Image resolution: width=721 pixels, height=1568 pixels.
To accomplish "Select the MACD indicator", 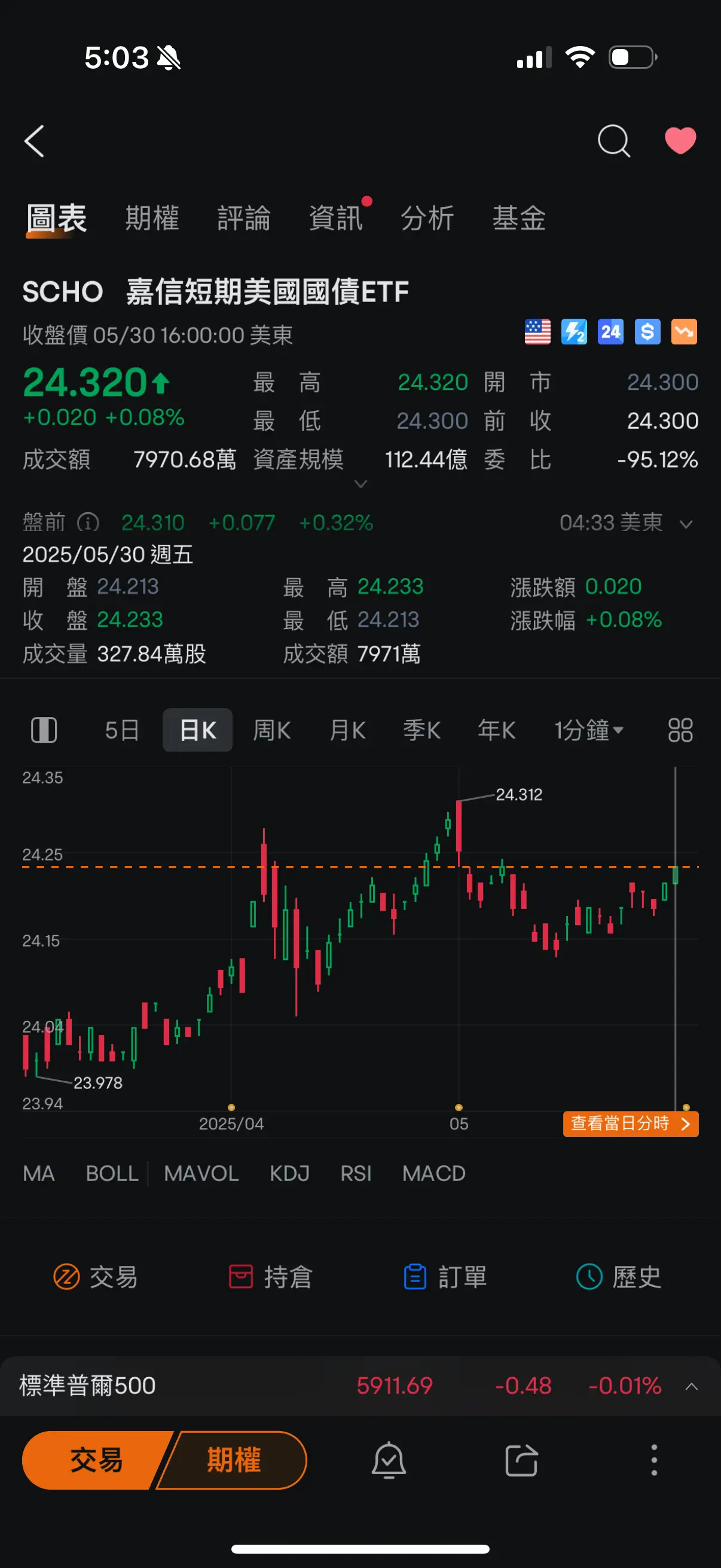I will [434, 1173].
